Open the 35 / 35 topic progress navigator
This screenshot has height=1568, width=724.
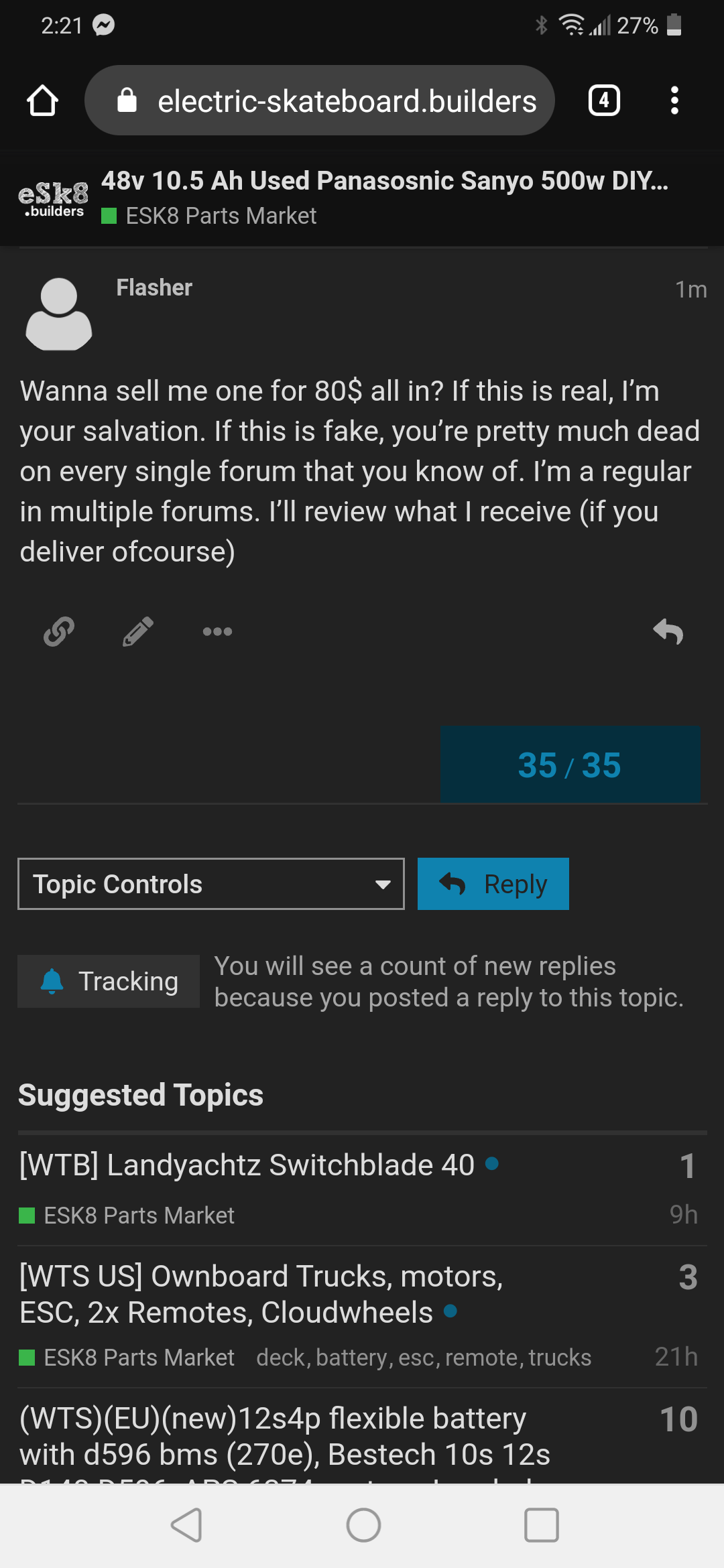coord(570,765)
